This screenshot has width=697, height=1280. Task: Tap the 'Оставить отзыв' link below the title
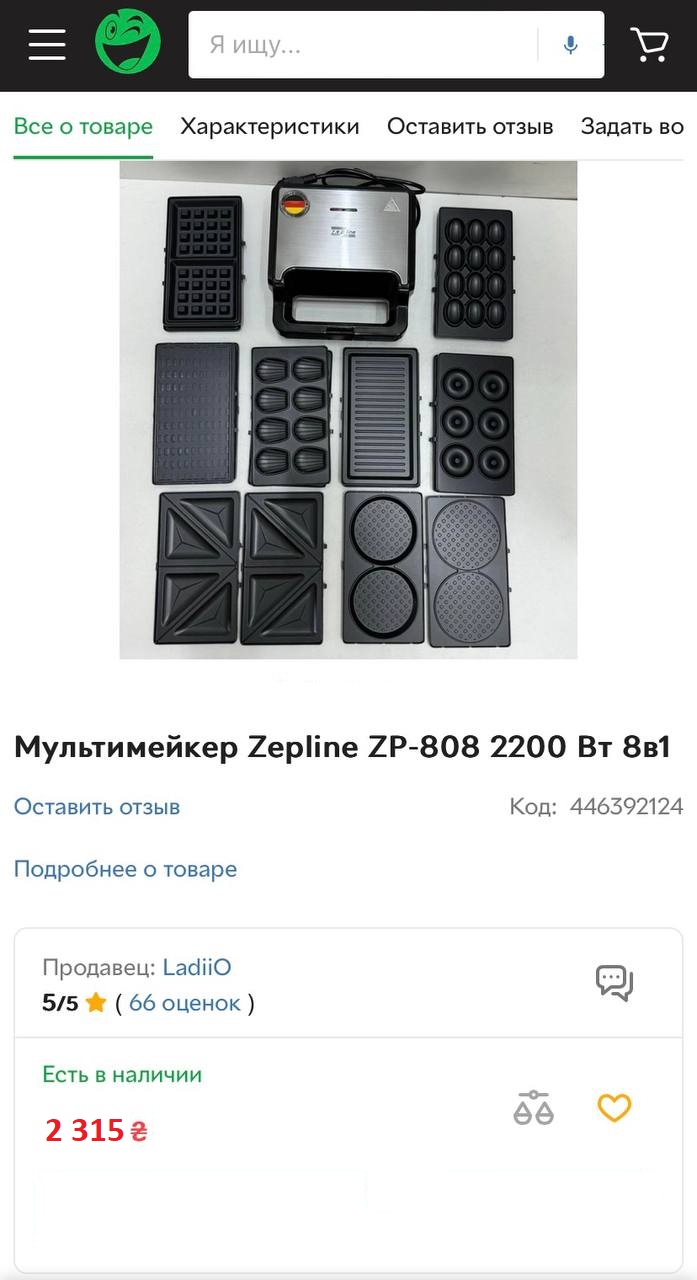[97, 807]
